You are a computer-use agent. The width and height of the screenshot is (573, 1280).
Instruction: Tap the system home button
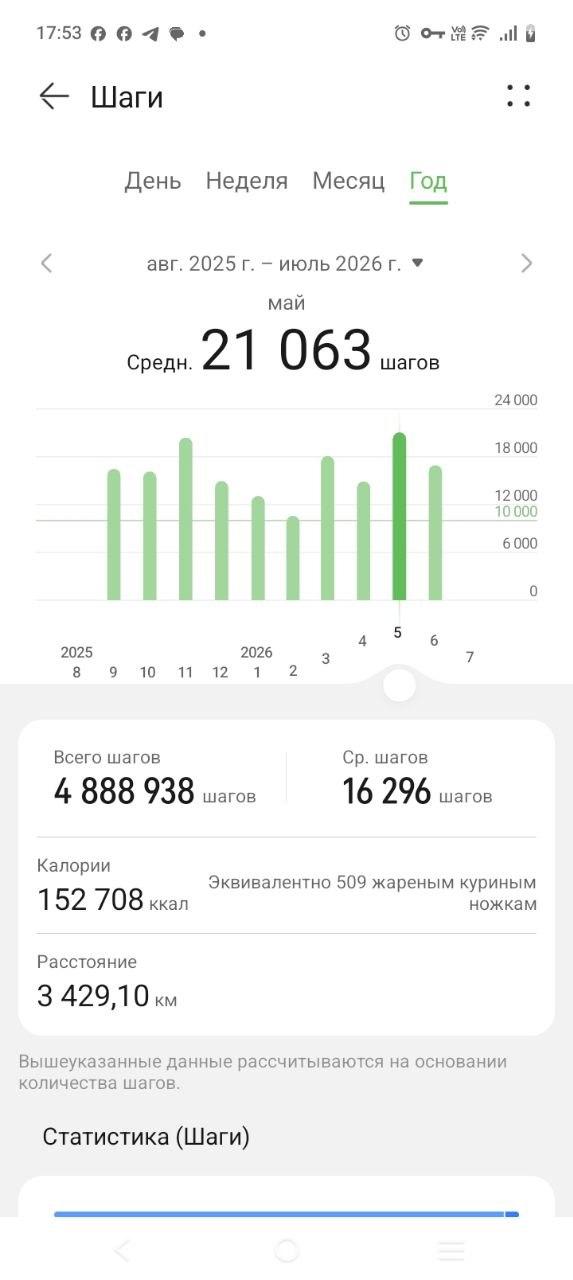click(287, 1250)
